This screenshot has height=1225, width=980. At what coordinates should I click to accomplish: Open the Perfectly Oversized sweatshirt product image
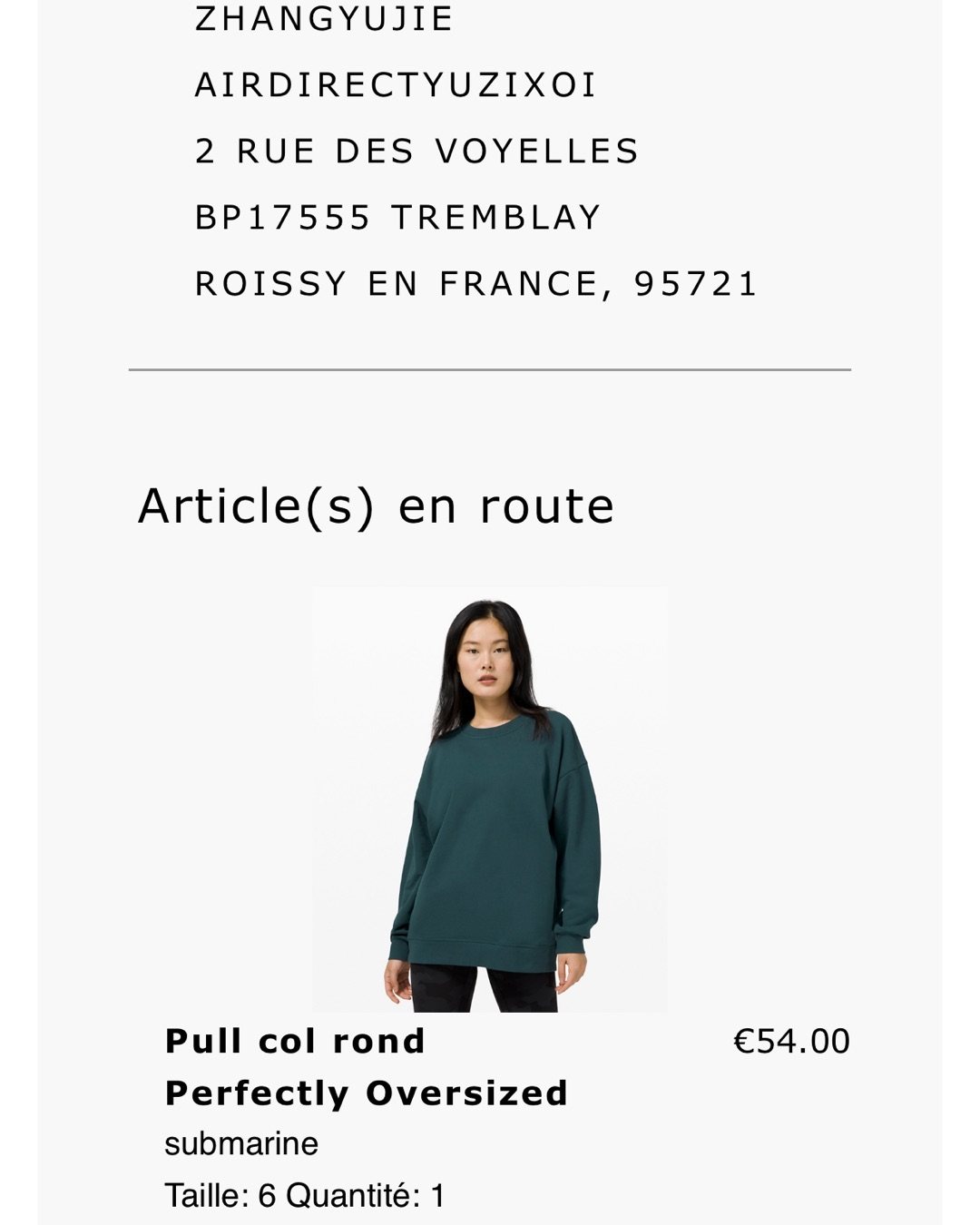pos(490,799)
